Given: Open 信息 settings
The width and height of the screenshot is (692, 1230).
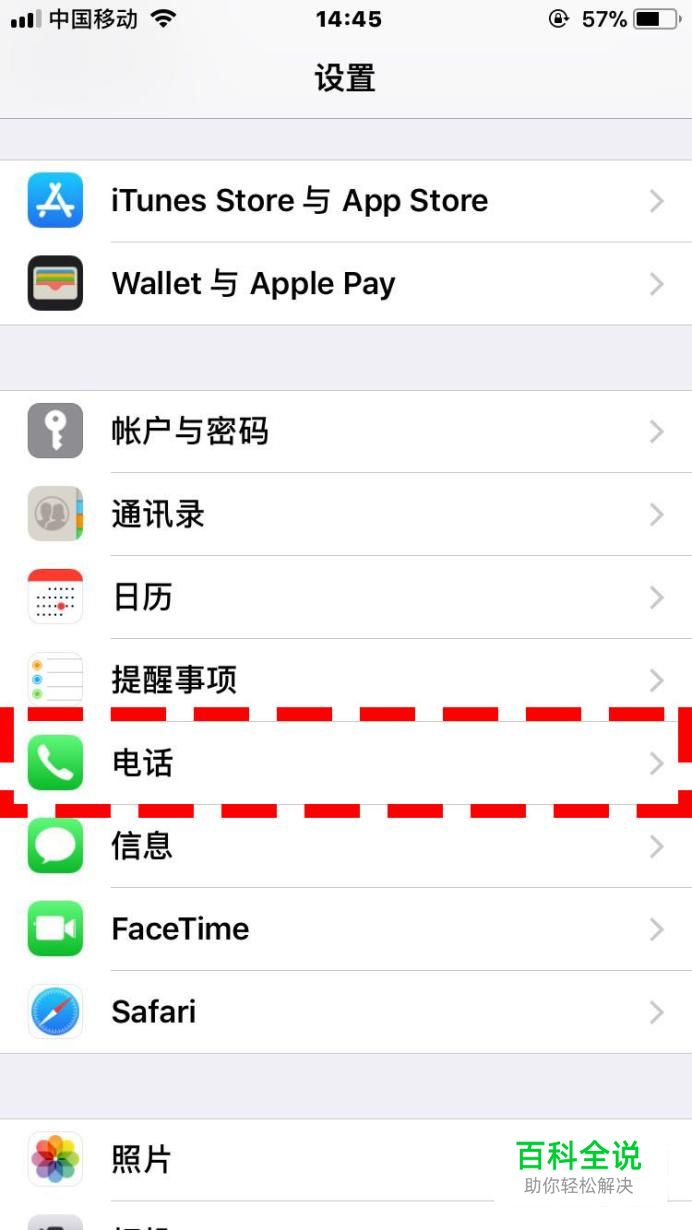Looking at the screenshot, I should point(346,847).
